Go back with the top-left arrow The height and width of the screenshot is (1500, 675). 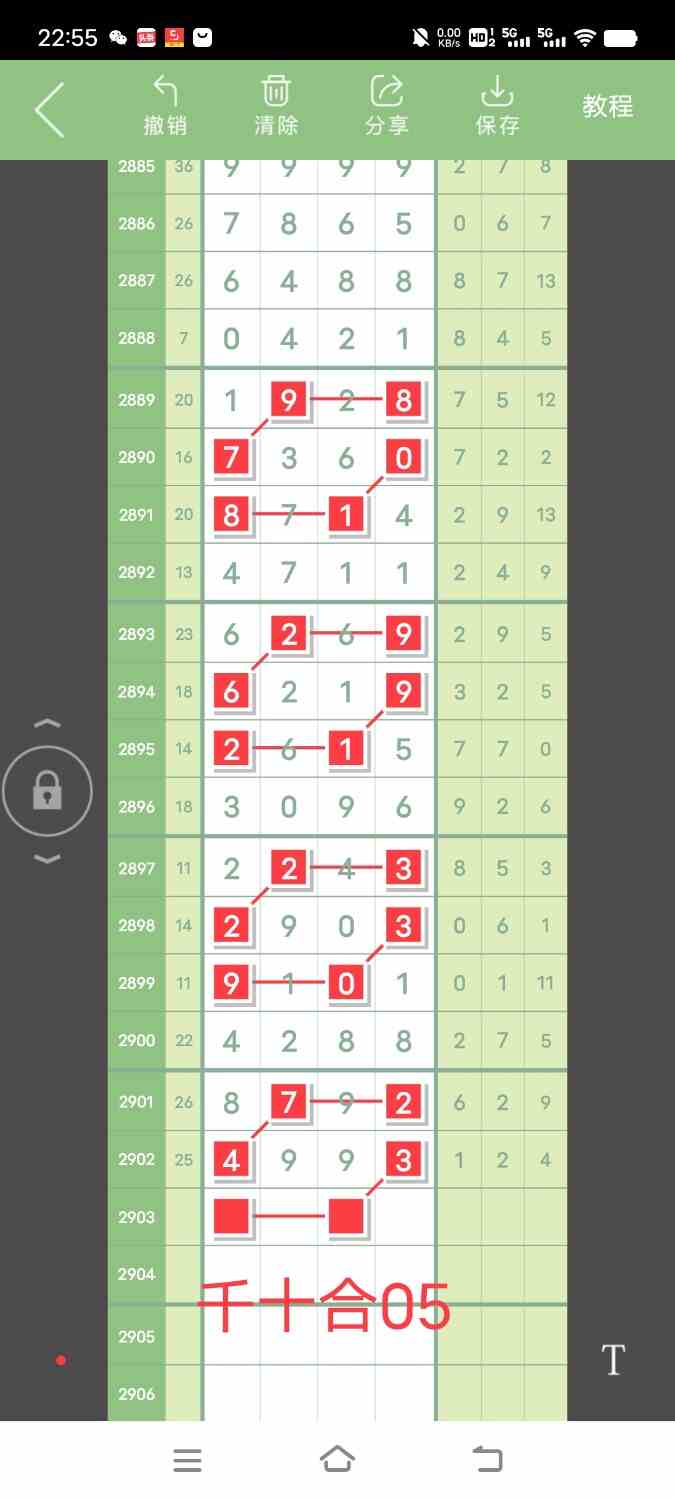tap(49, 109)
